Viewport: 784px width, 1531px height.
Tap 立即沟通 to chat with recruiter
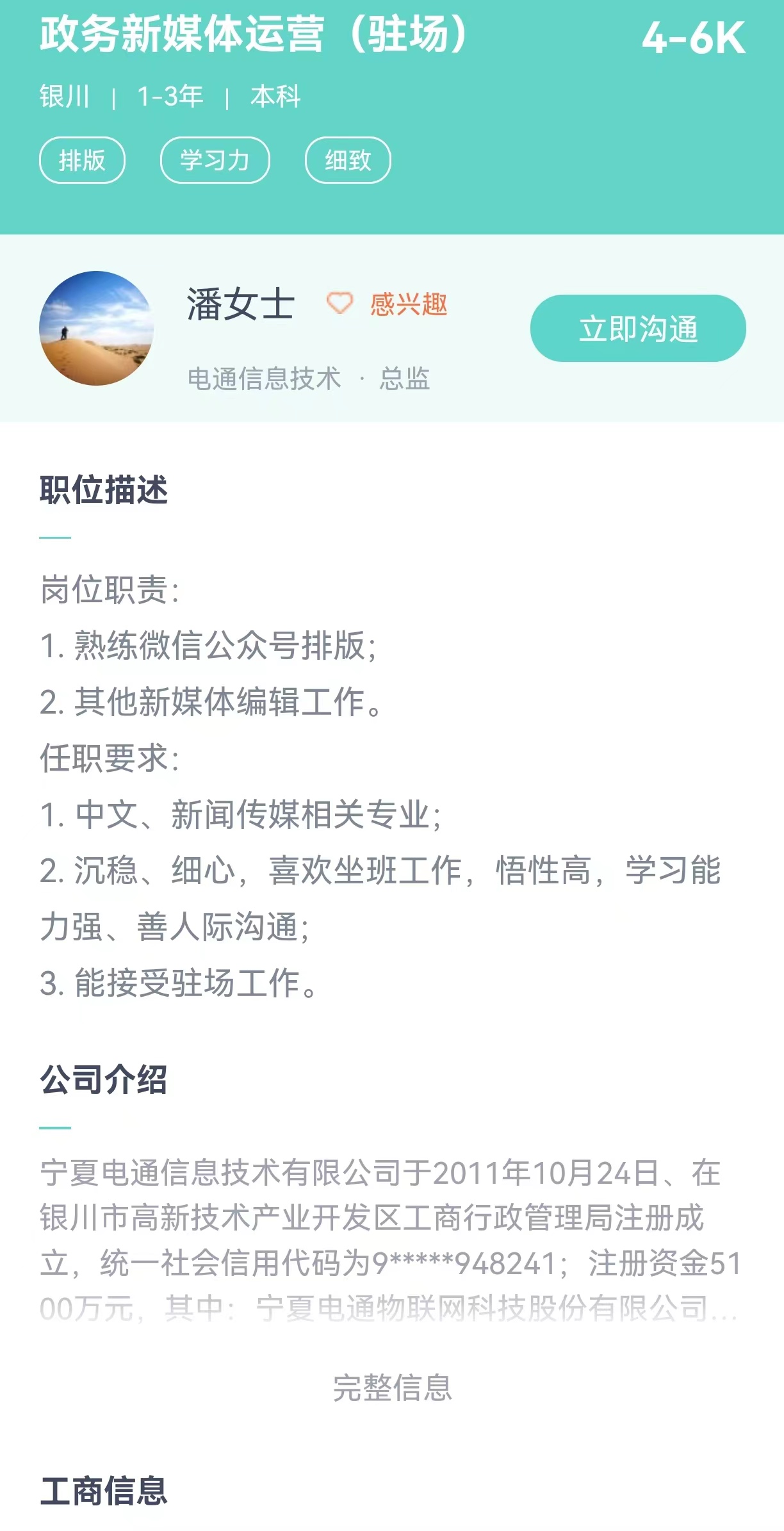tap(638, 329)
